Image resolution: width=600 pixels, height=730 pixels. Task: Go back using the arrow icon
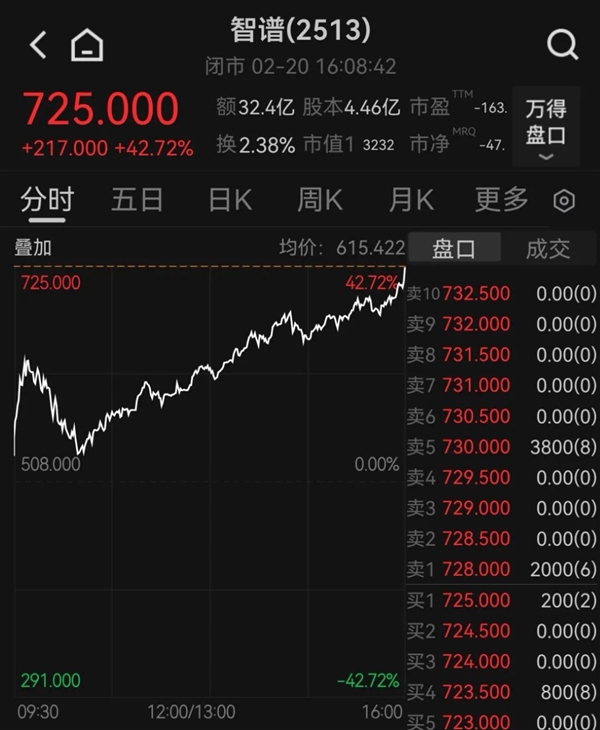click(x=38, y=45)
